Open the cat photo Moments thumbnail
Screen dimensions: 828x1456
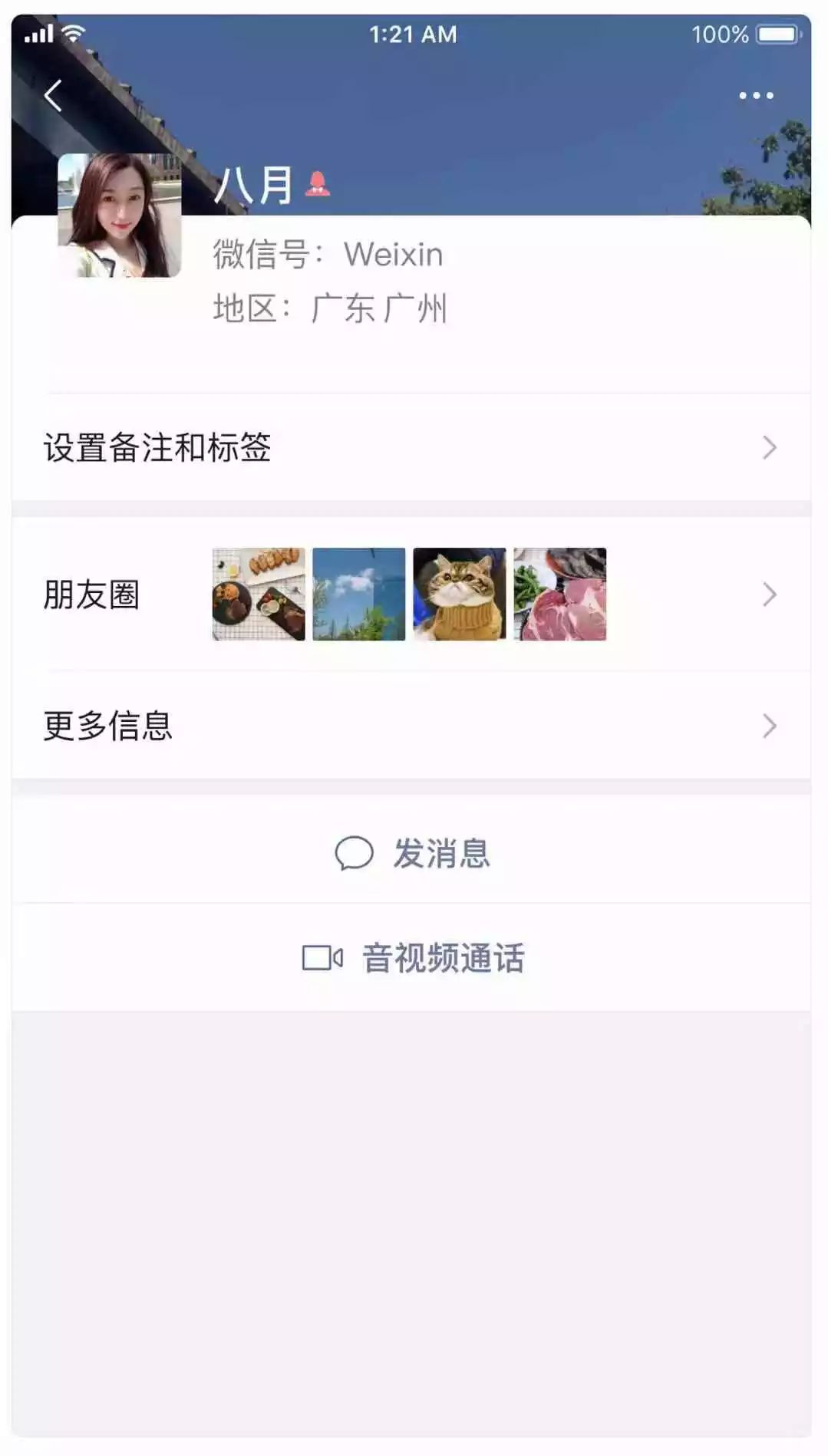(460, 595)
